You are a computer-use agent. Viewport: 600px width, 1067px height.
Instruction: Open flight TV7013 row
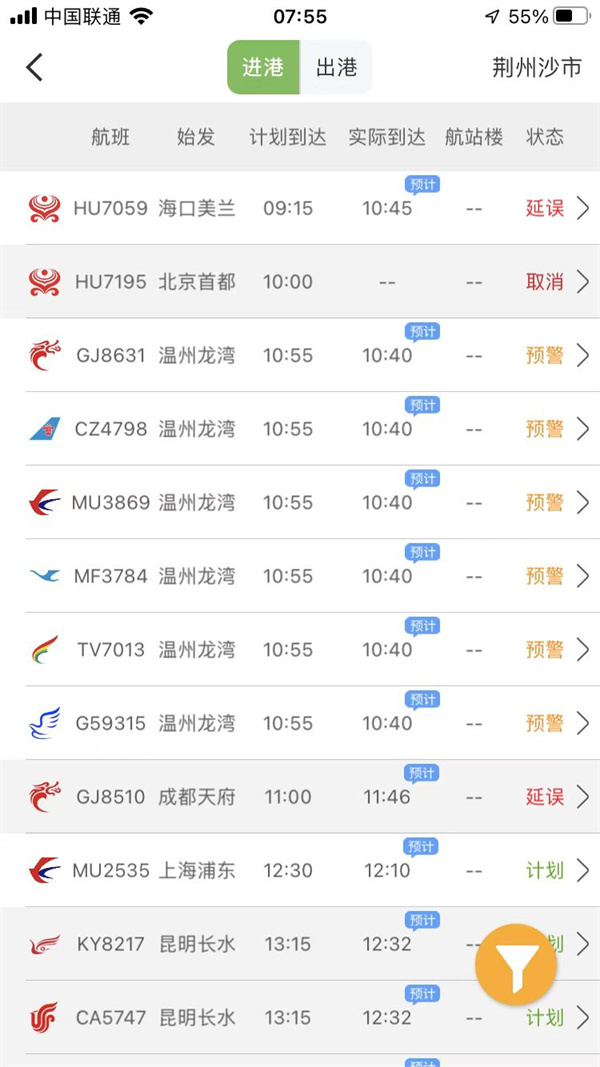pyautogui.click(x=300, y=650)
